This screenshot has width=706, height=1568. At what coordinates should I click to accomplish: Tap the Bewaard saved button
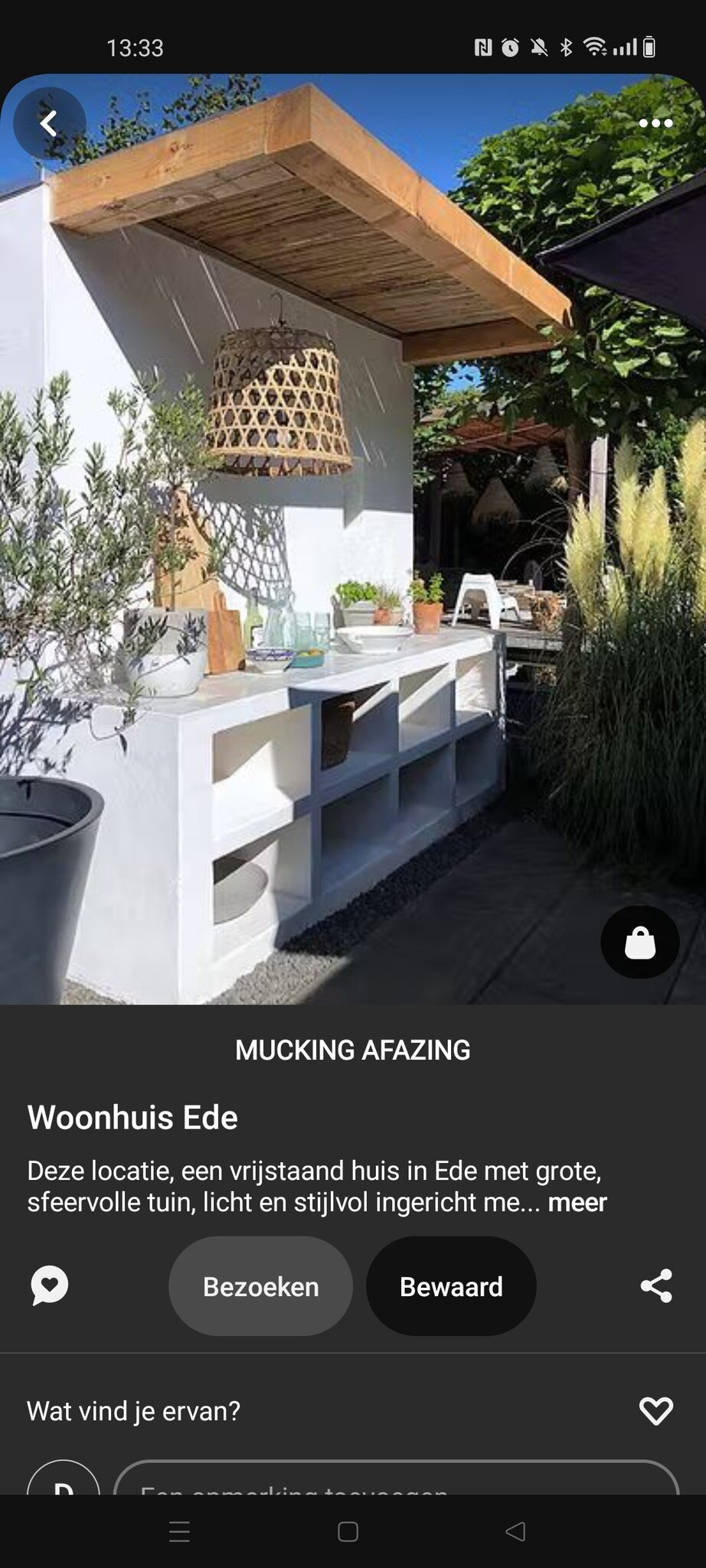click(451, 1286)
